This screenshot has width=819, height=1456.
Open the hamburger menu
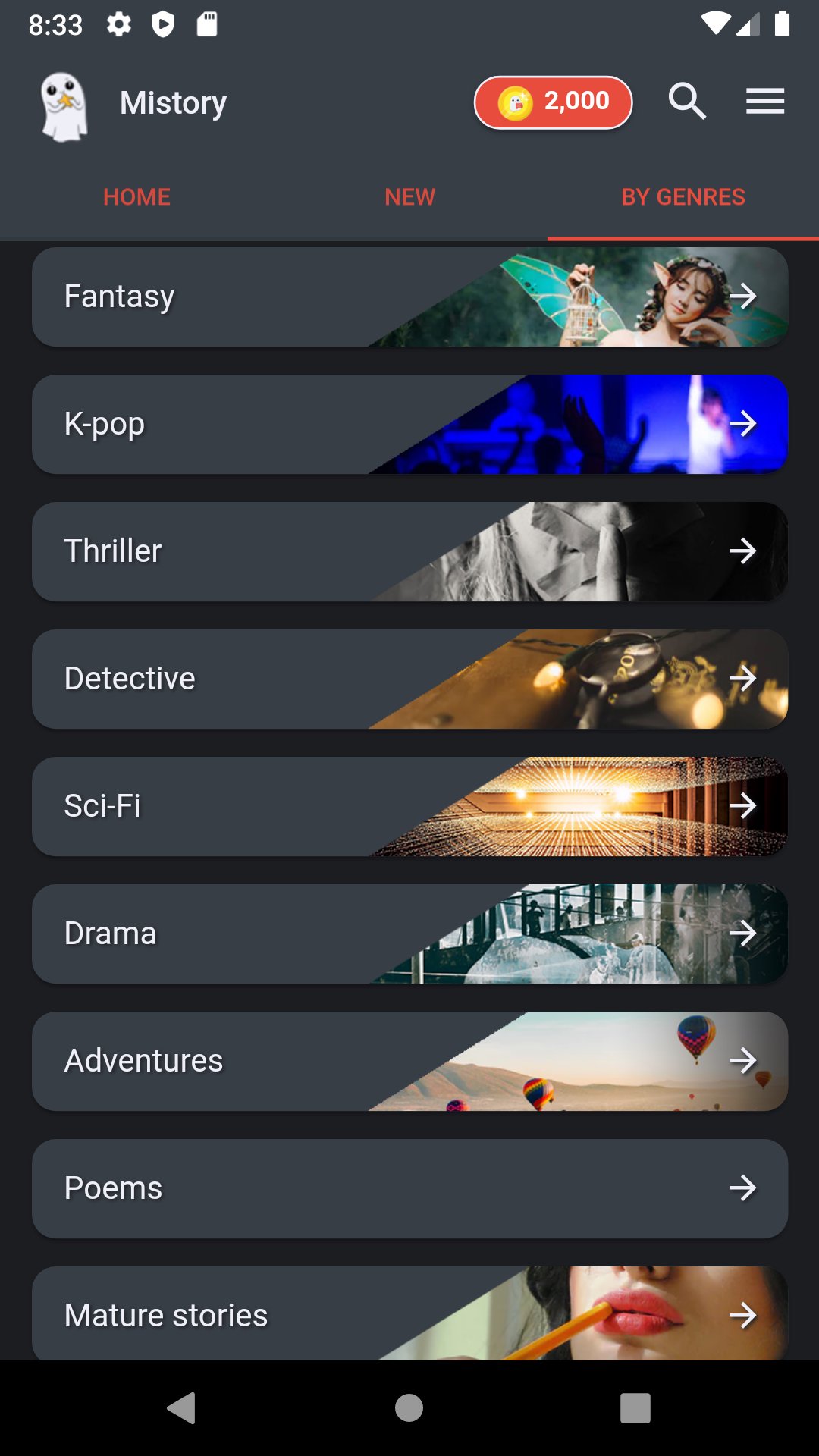764,102
